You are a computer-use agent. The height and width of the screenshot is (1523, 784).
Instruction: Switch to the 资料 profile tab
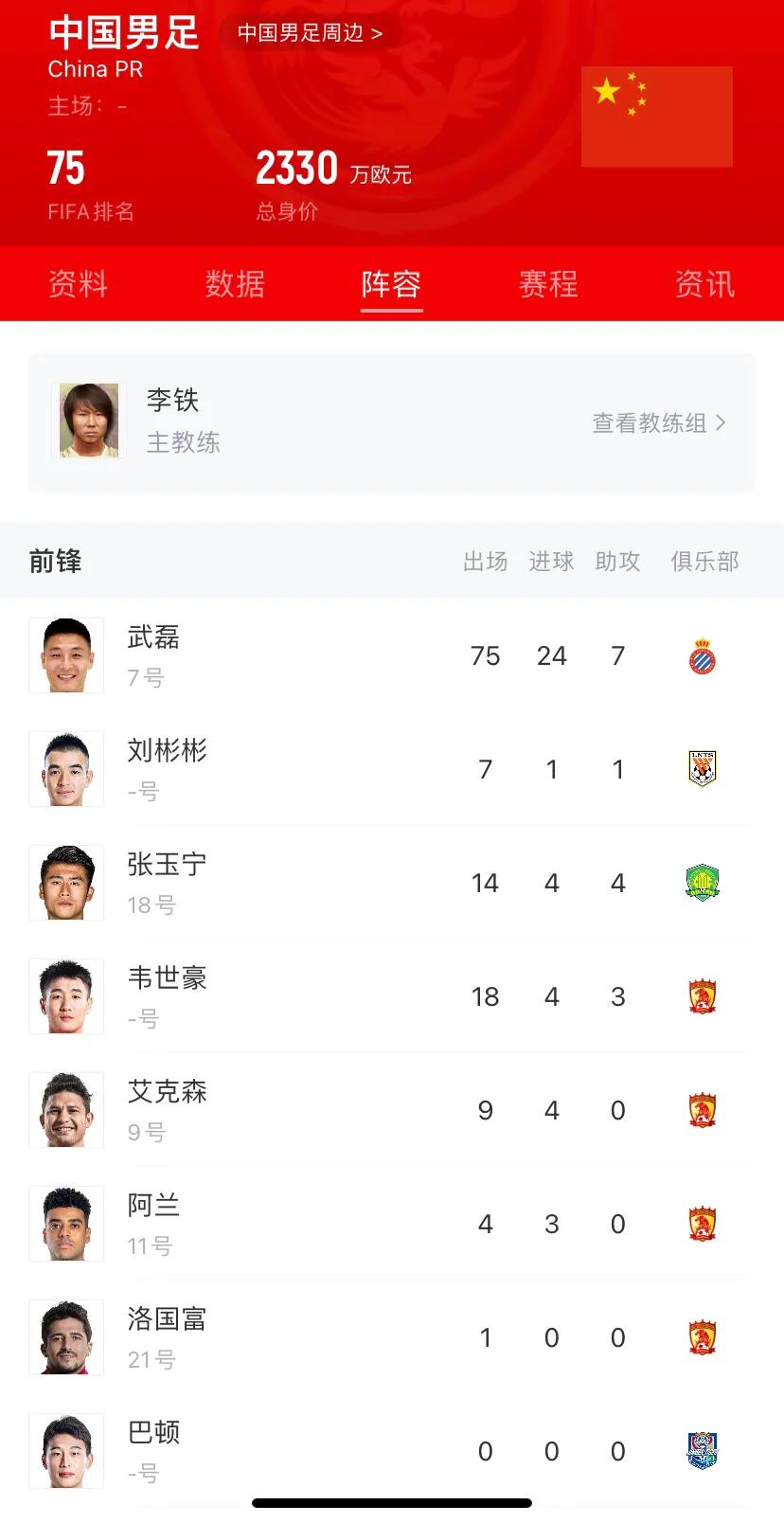pyautogui.click(x=77, y=285)
